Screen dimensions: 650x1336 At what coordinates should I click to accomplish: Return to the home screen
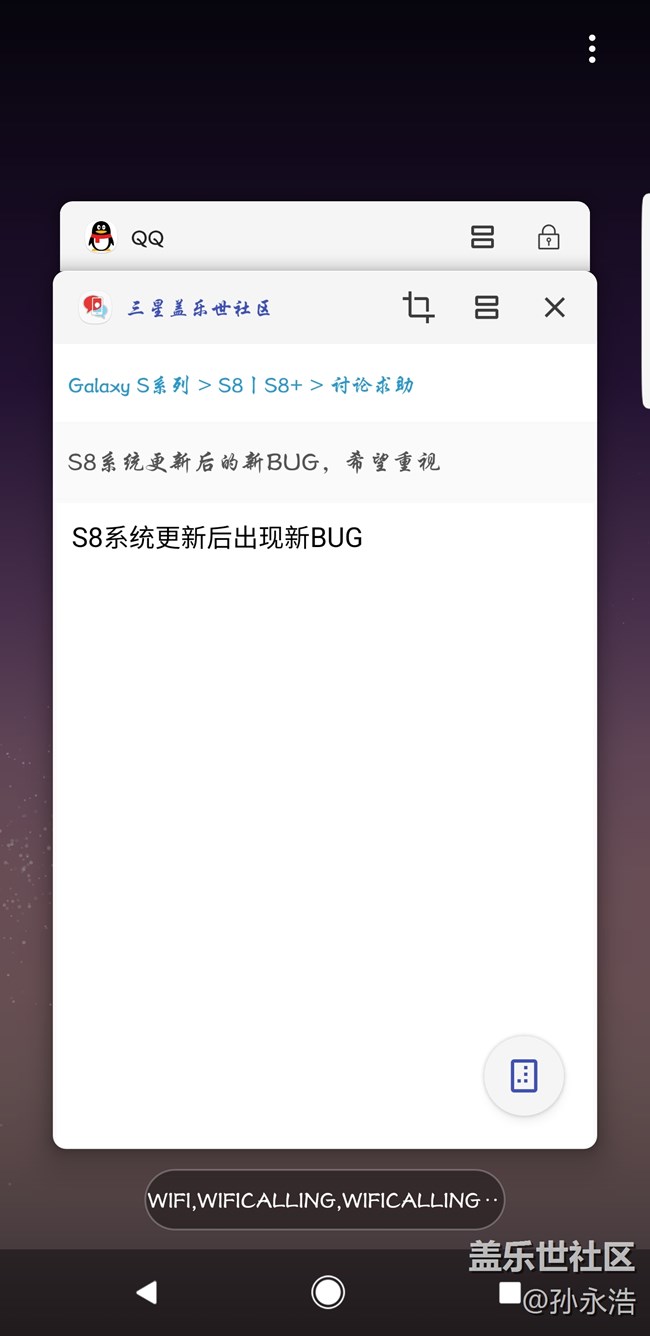click(327, 1292)
